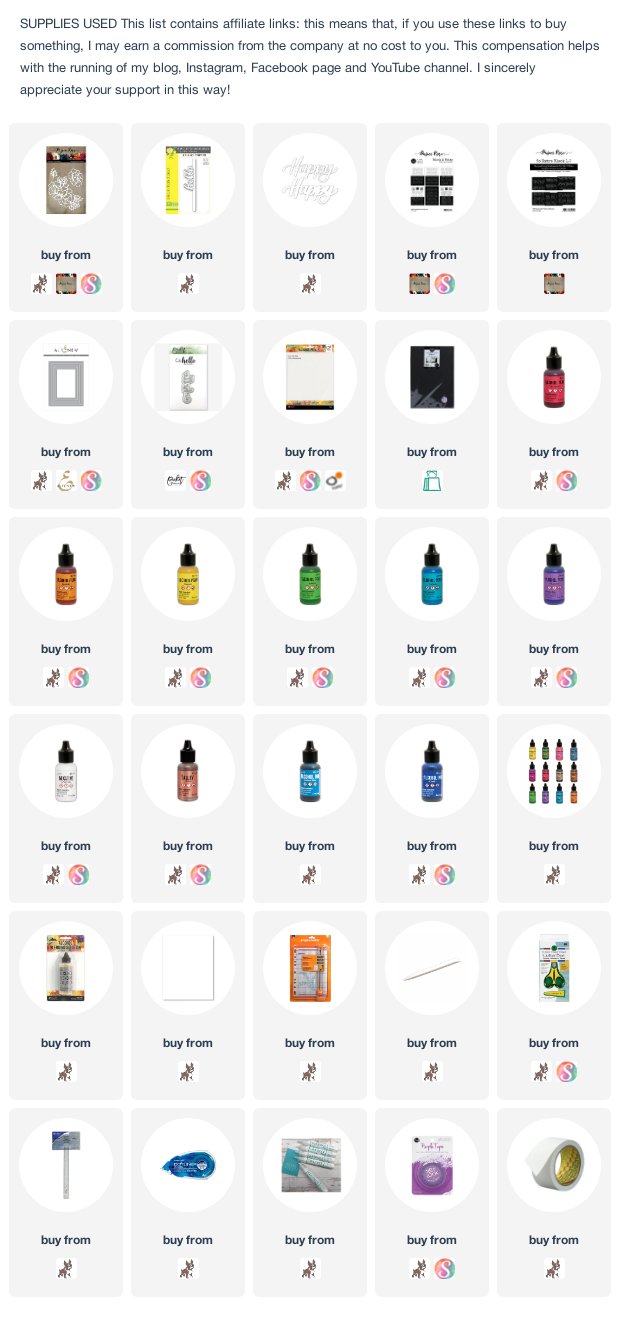This screenshot has width=620, height=1317.
Task: Open the white alcohol ink bottle image
Action: 66,771
